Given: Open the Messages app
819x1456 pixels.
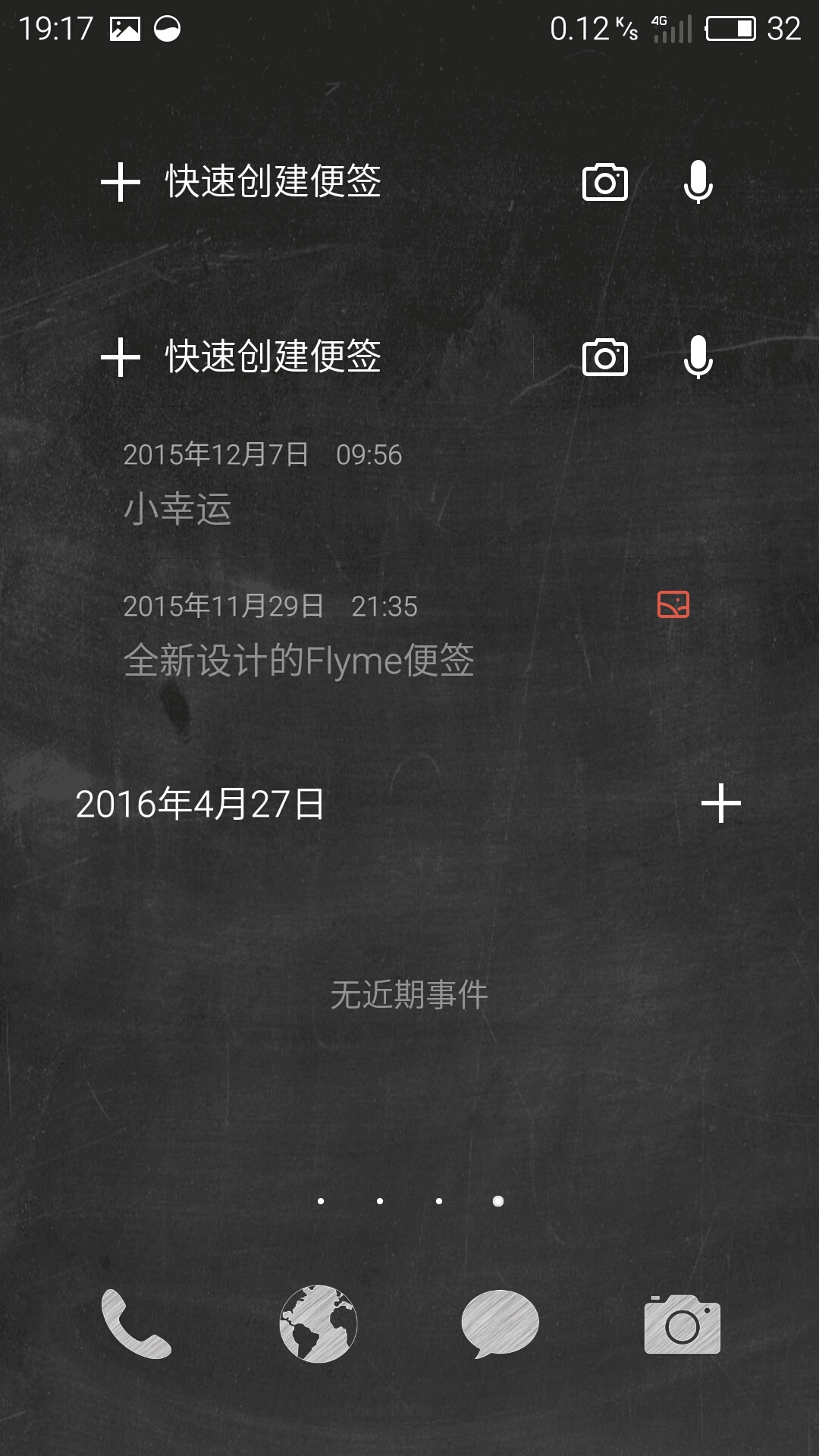Looking at the screenshot, I should click(500, 1323).
